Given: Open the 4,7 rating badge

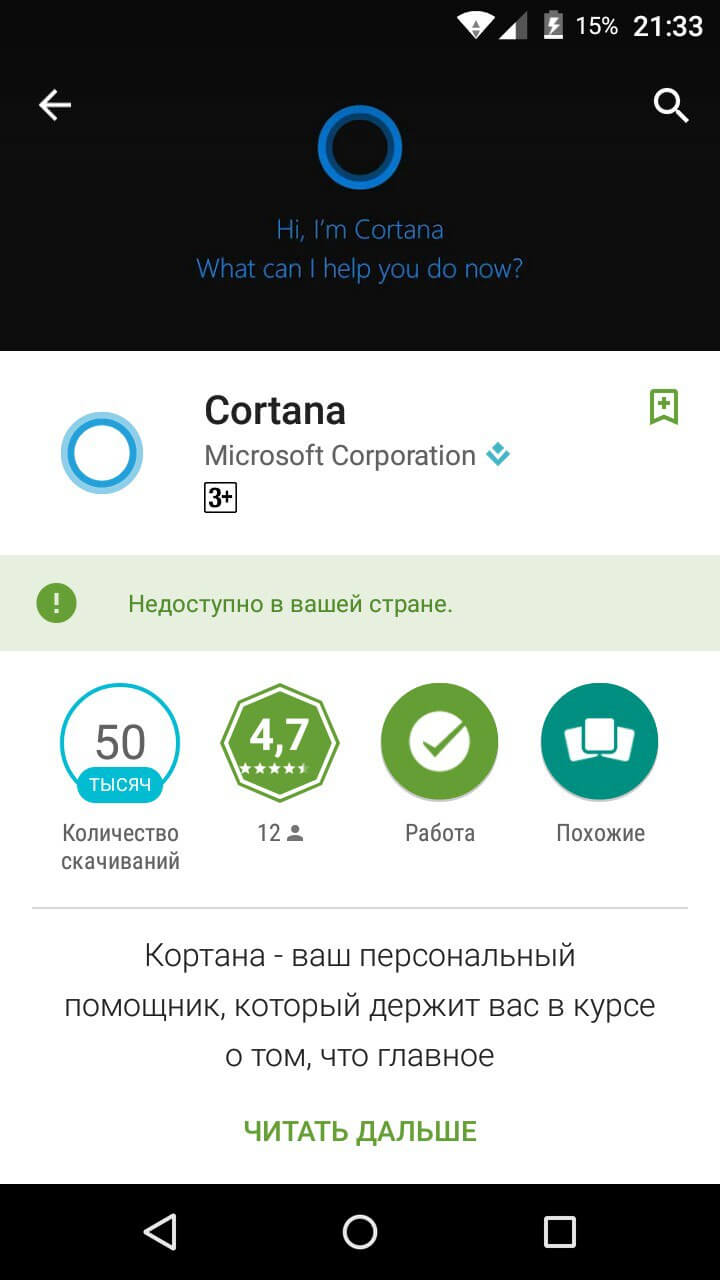Looking at the screenshot, I should pyautogui.click(x=280, y=742).
